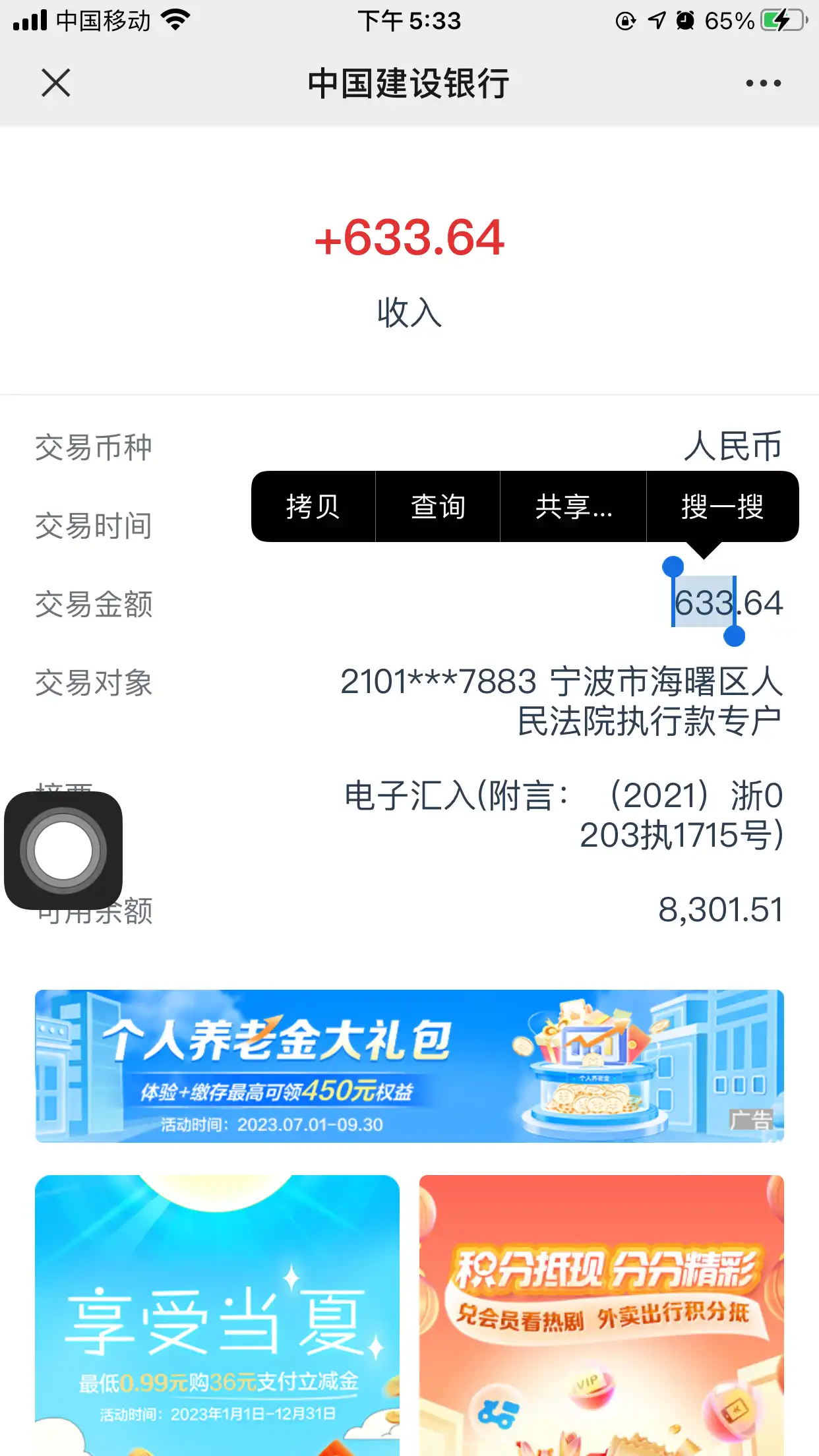Tap 拷贝 to copy the selected text
The width and height of the screenshot is (819, 1456).
coord(313,506)
